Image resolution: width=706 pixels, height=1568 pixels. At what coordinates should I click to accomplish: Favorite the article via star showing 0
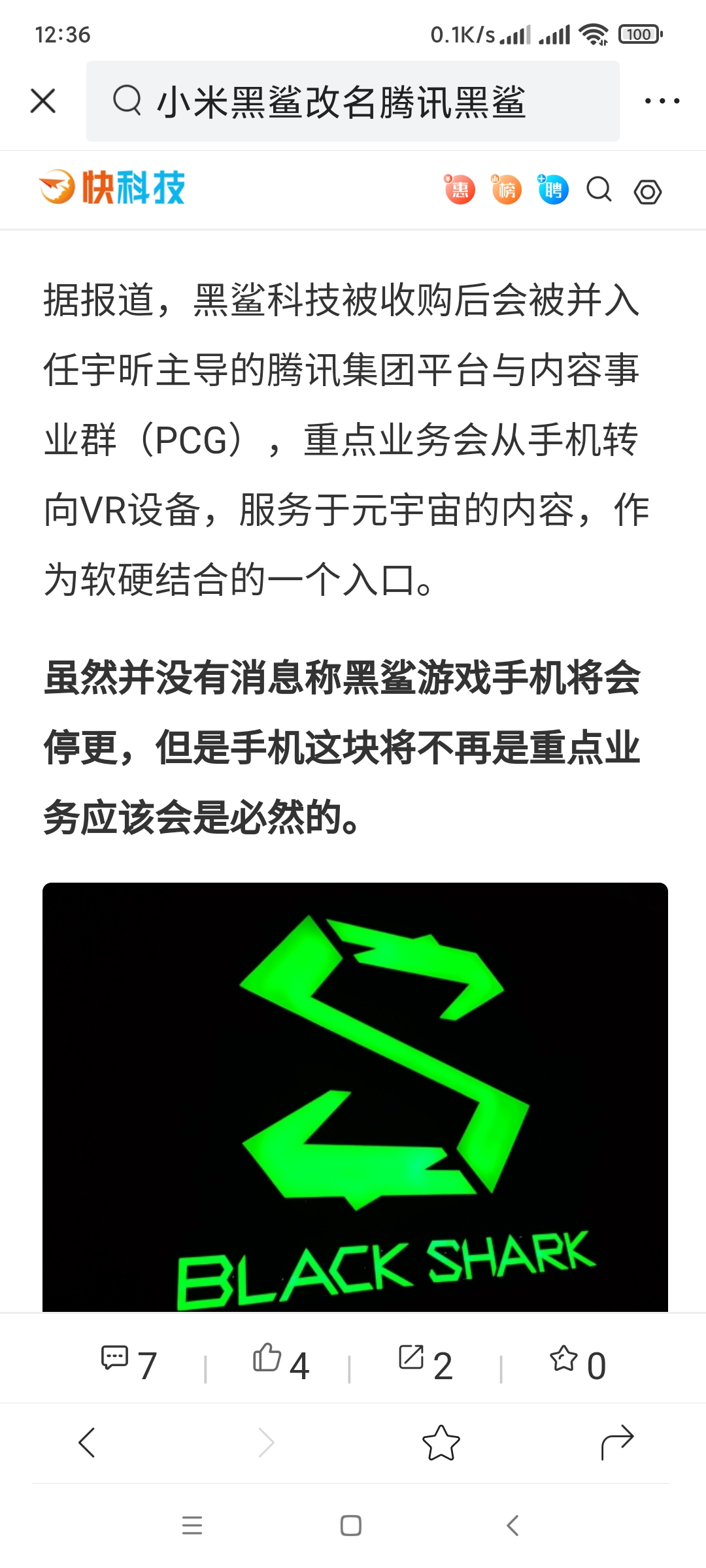click(x=578, y=1363)
